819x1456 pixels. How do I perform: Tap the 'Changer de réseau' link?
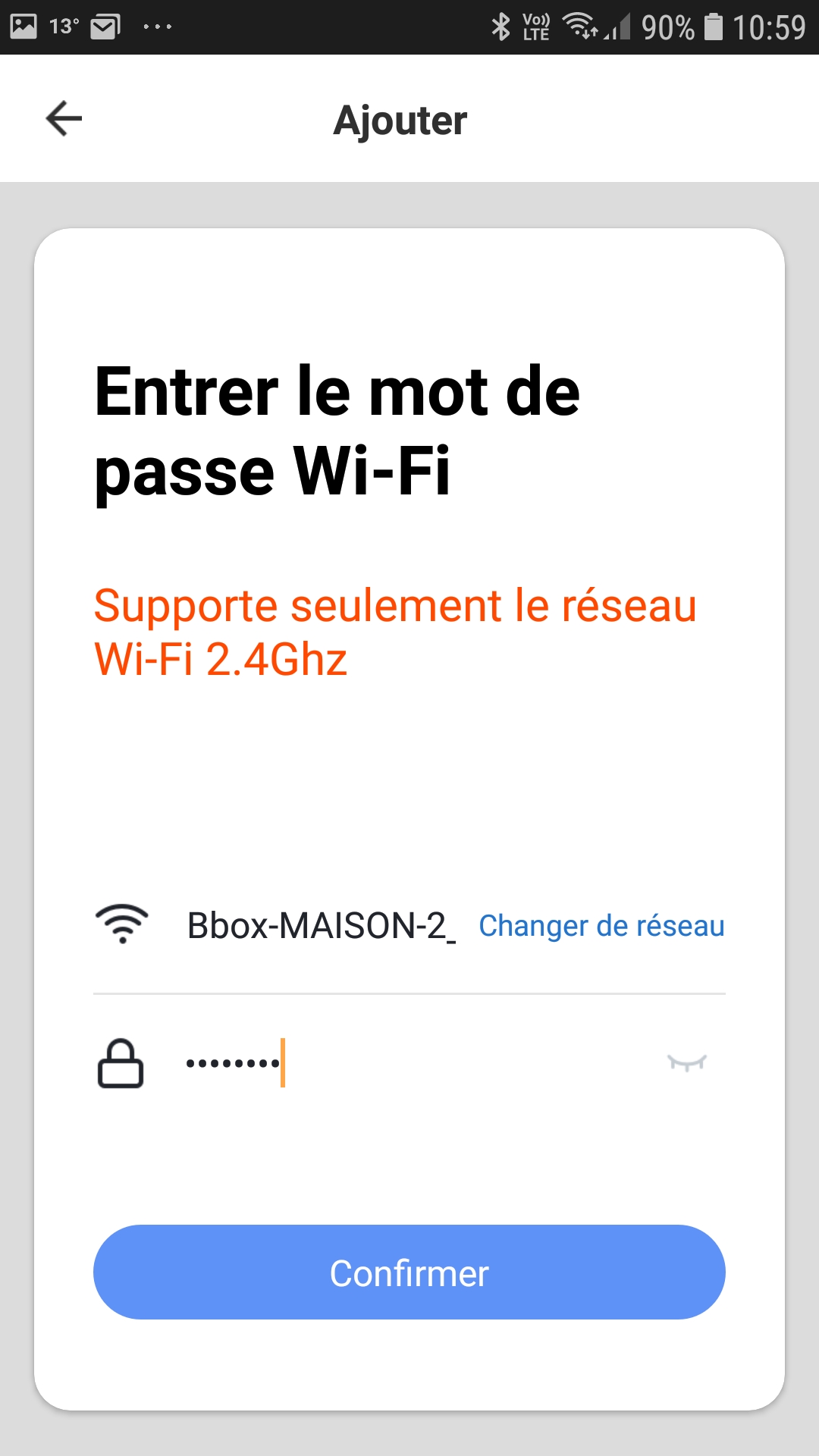tap(601, 926)
